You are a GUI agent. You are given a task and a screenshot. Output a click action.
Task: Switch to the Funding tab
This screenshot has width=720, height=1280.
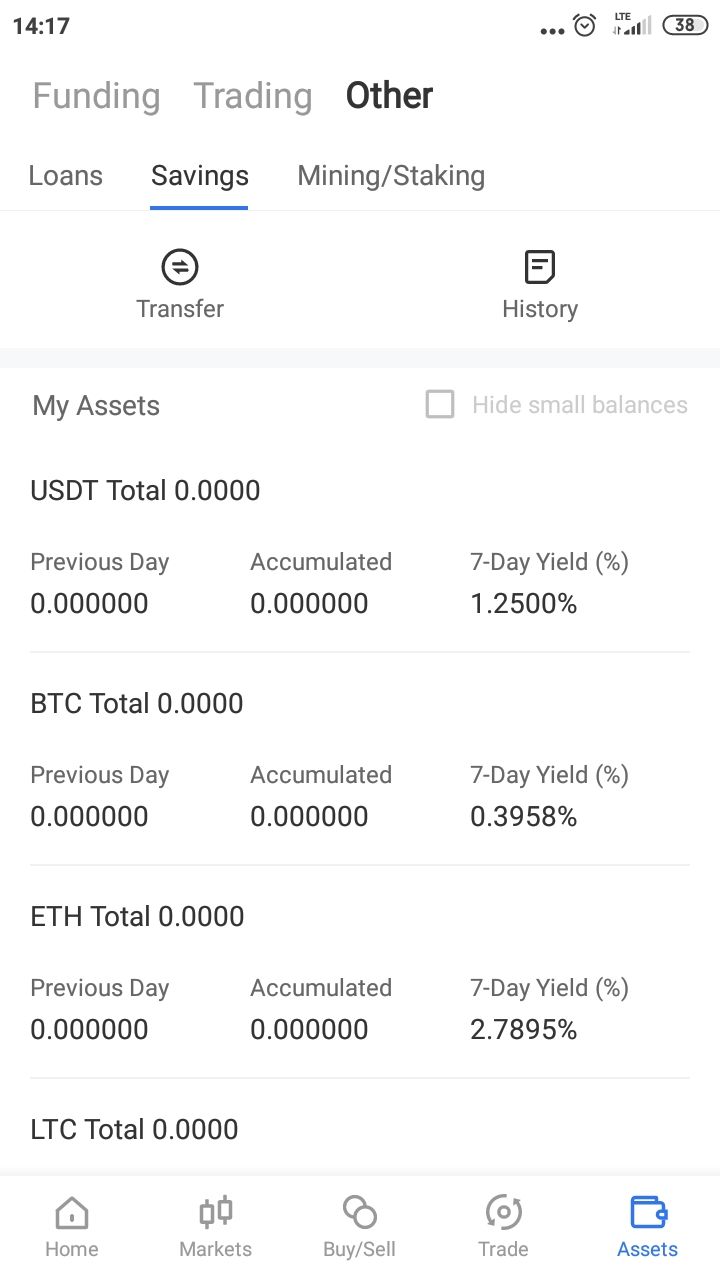coord(96,96)
